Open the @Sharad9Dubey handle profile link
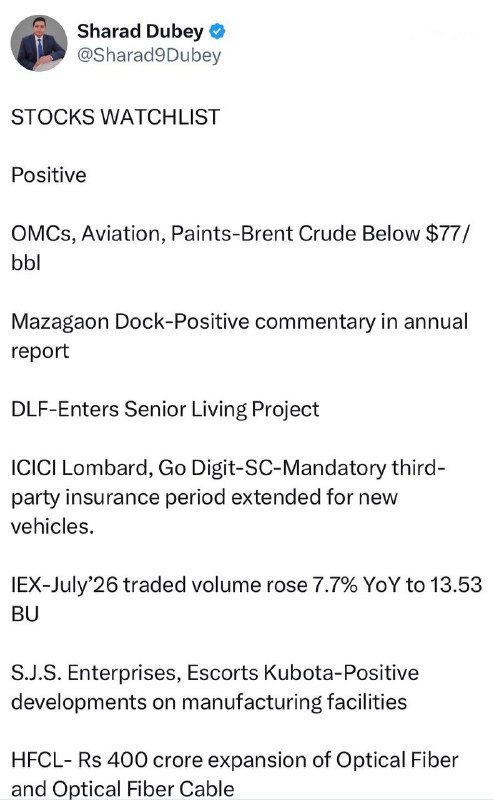494x800 pixels. click(x=149, y=55)
